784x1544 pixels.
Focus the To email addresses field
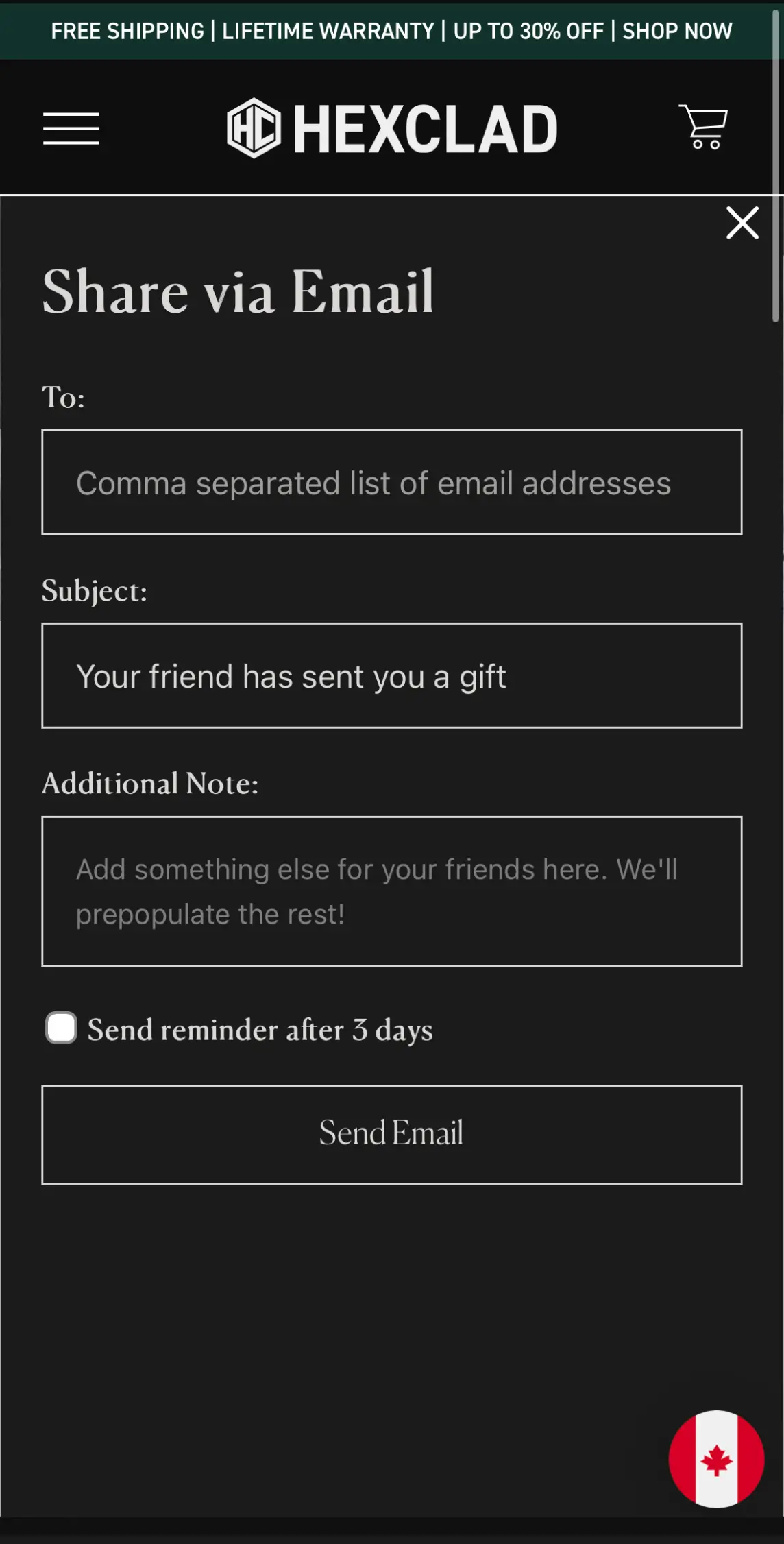click(391, 483)
